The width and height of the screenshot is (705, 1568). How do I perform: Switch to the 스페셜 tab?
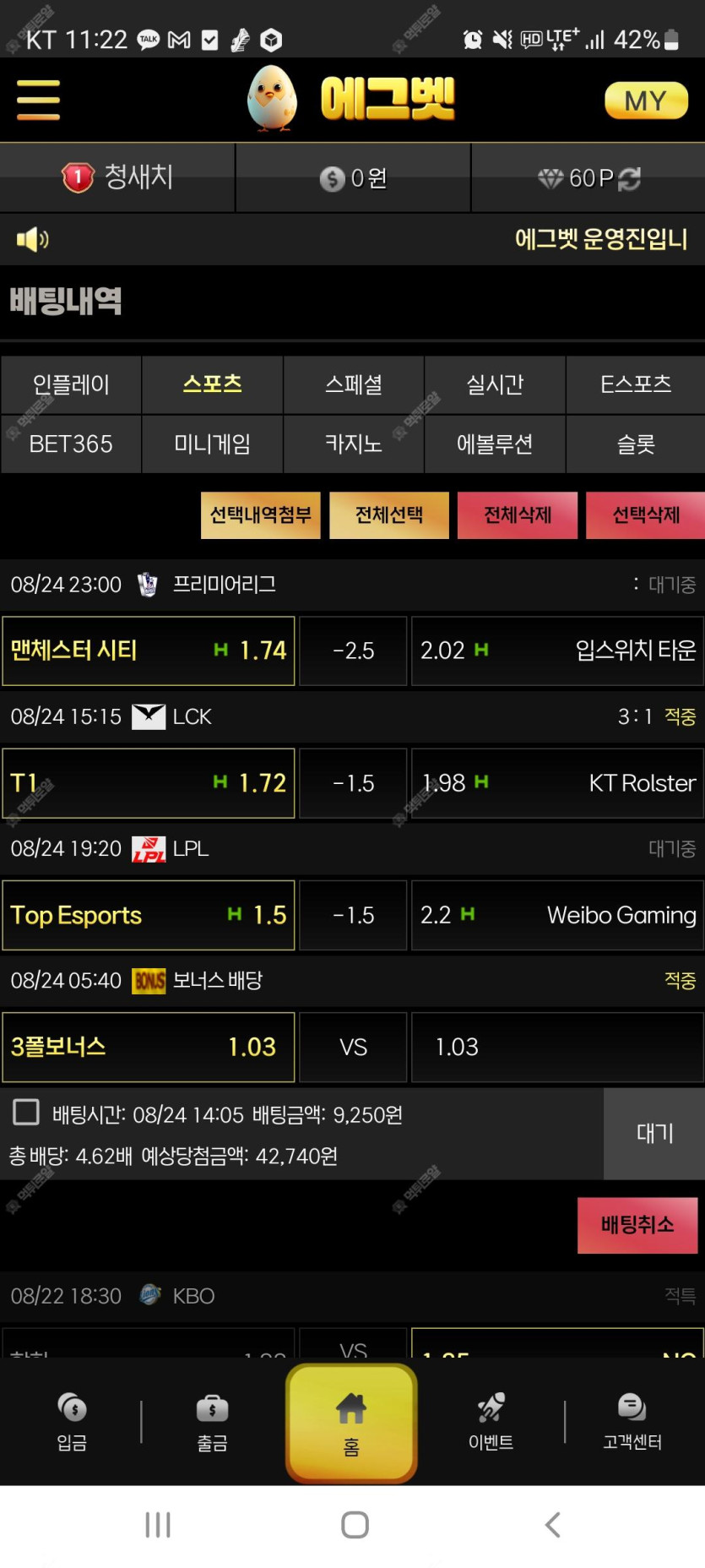(354, 384)
